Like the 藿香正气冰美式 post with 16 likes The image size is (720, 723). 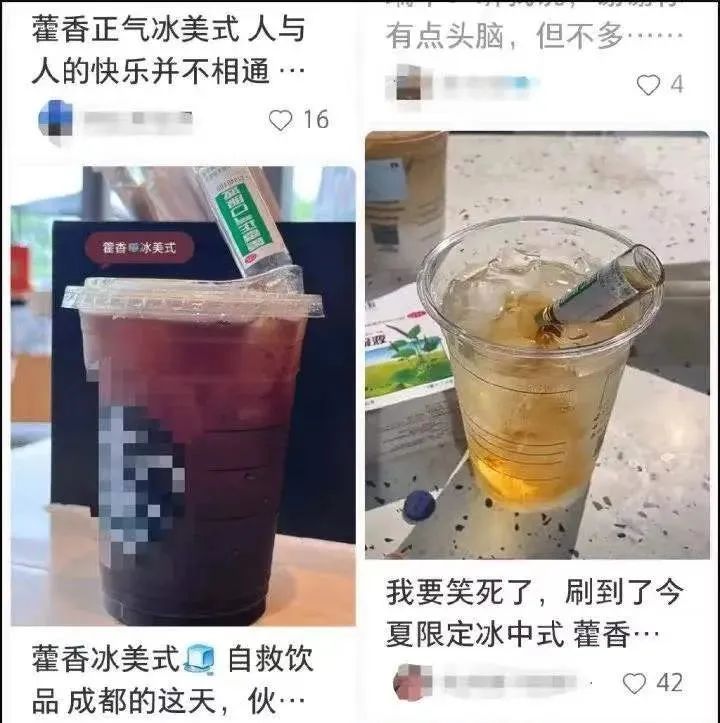282,120
